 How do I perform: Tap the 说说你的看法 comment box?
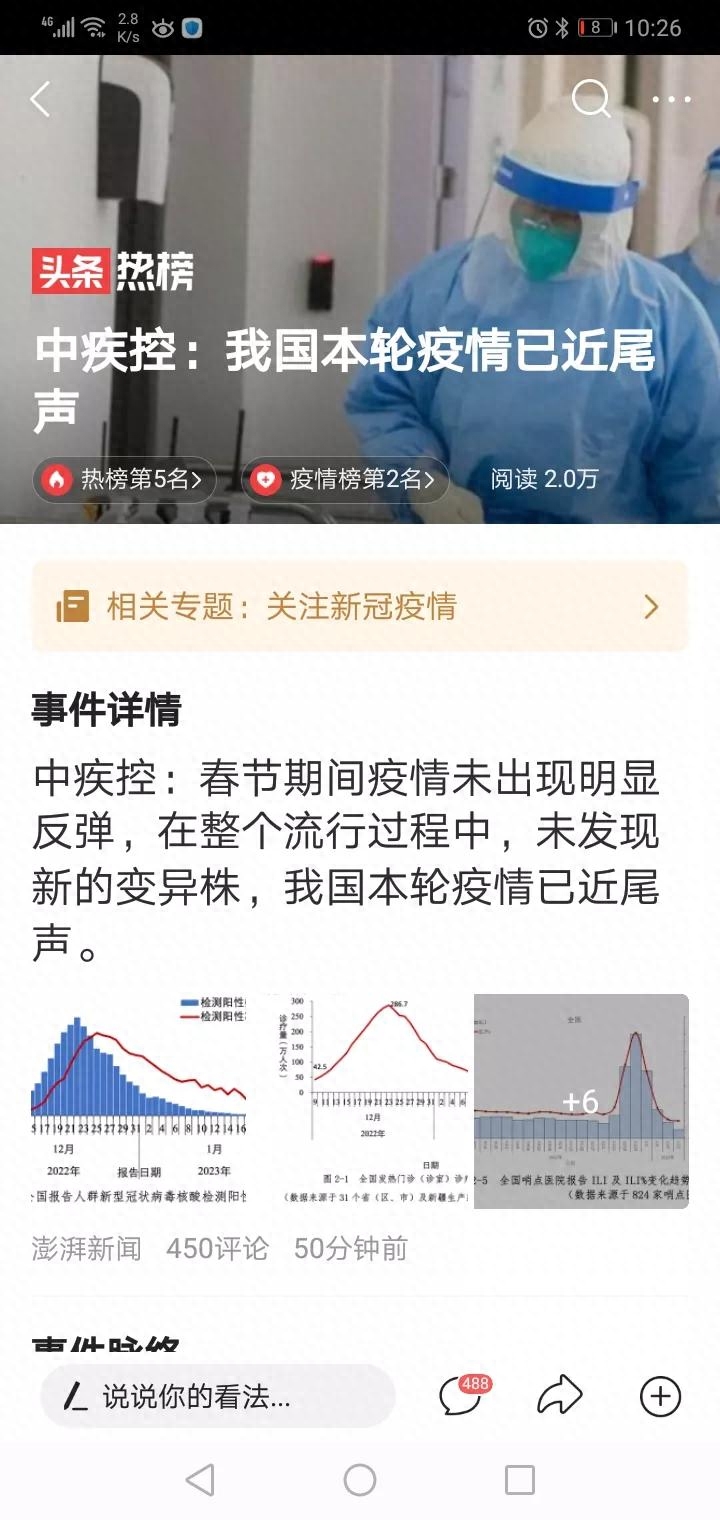click(218, 1396)
